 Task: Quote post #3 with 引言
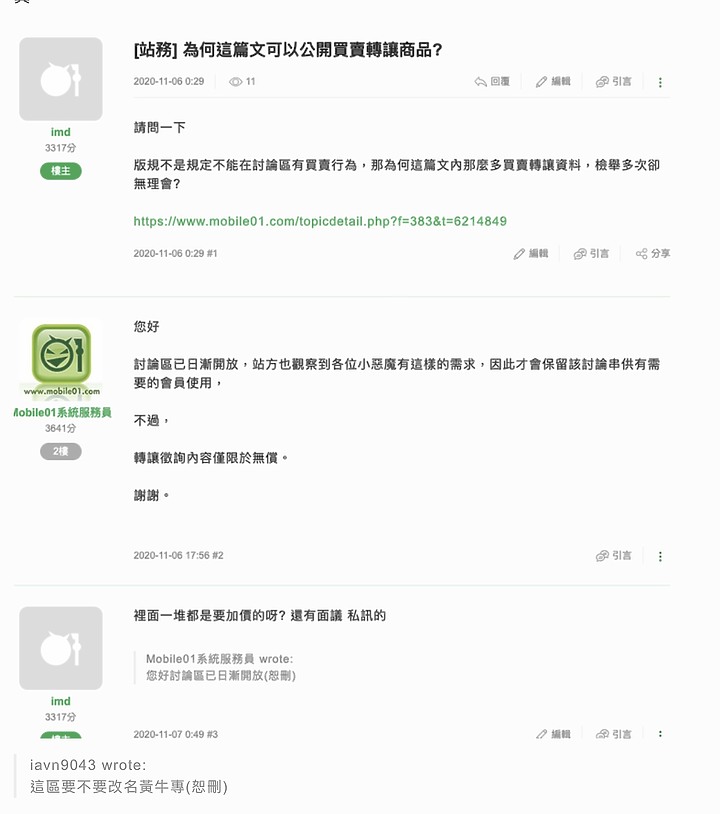pos(613,734)
